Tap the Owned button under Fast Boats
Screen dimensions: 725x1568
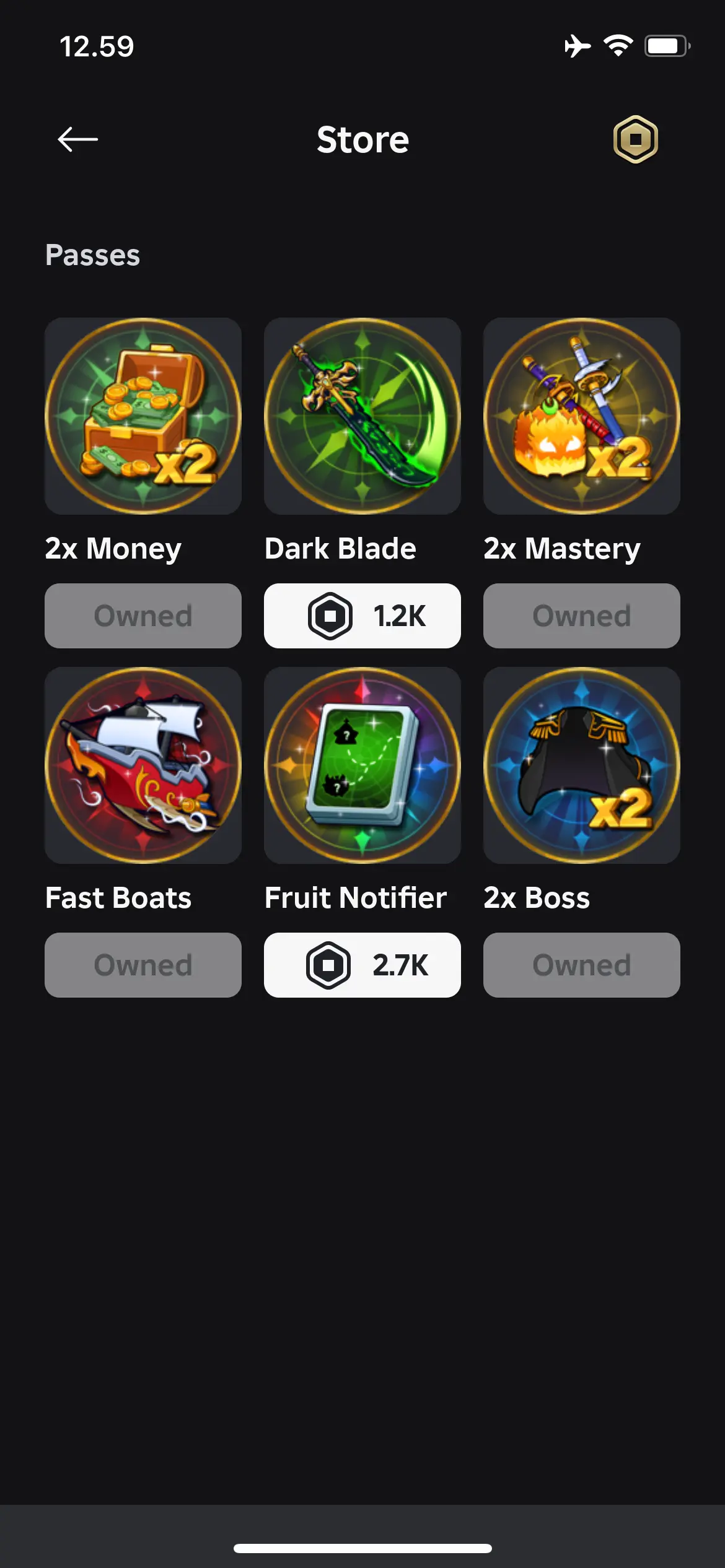pos(143,965)
